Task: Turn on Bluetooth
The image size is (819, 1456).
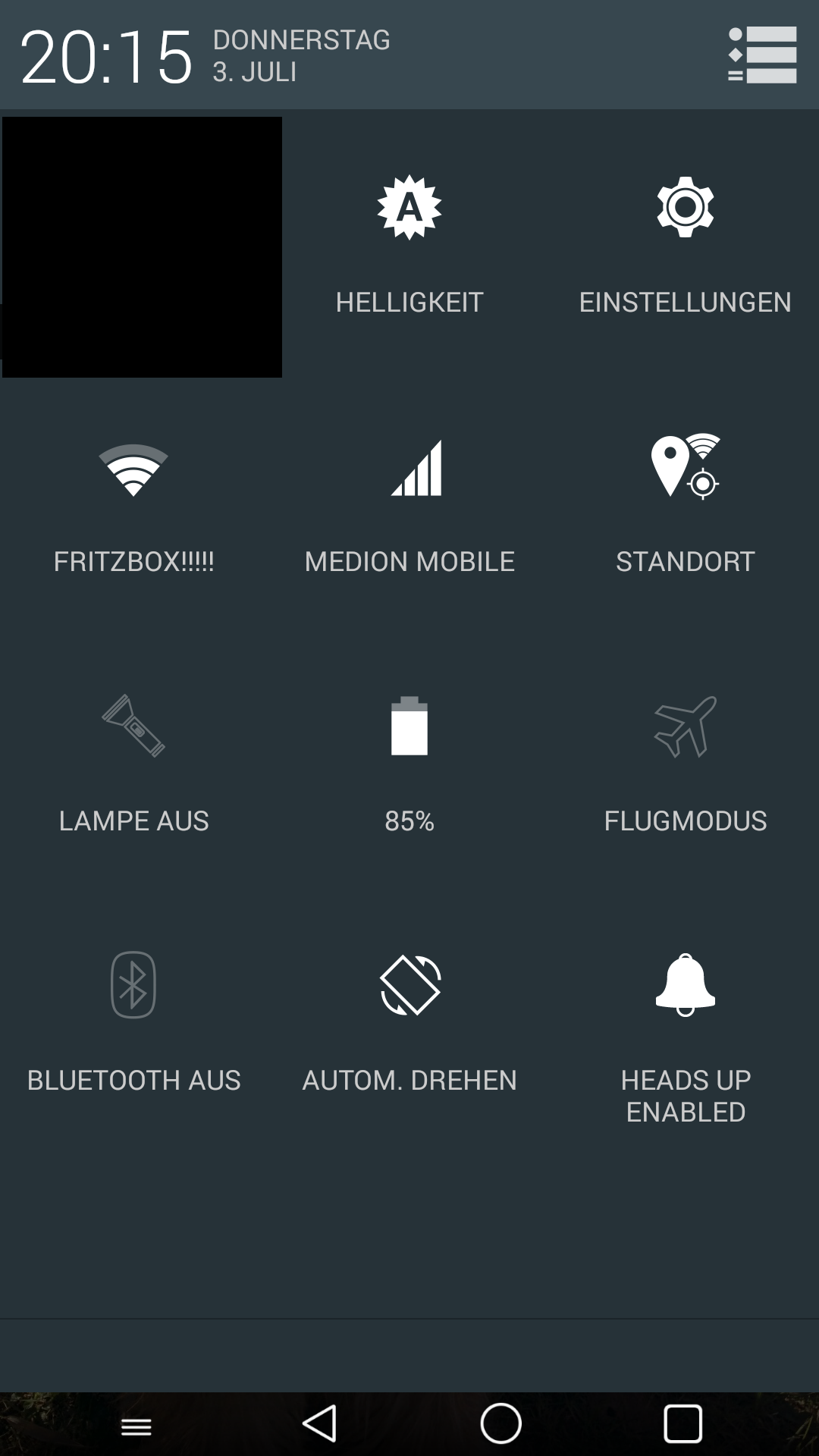Action: pyautogui.click(x=133, y=984)
